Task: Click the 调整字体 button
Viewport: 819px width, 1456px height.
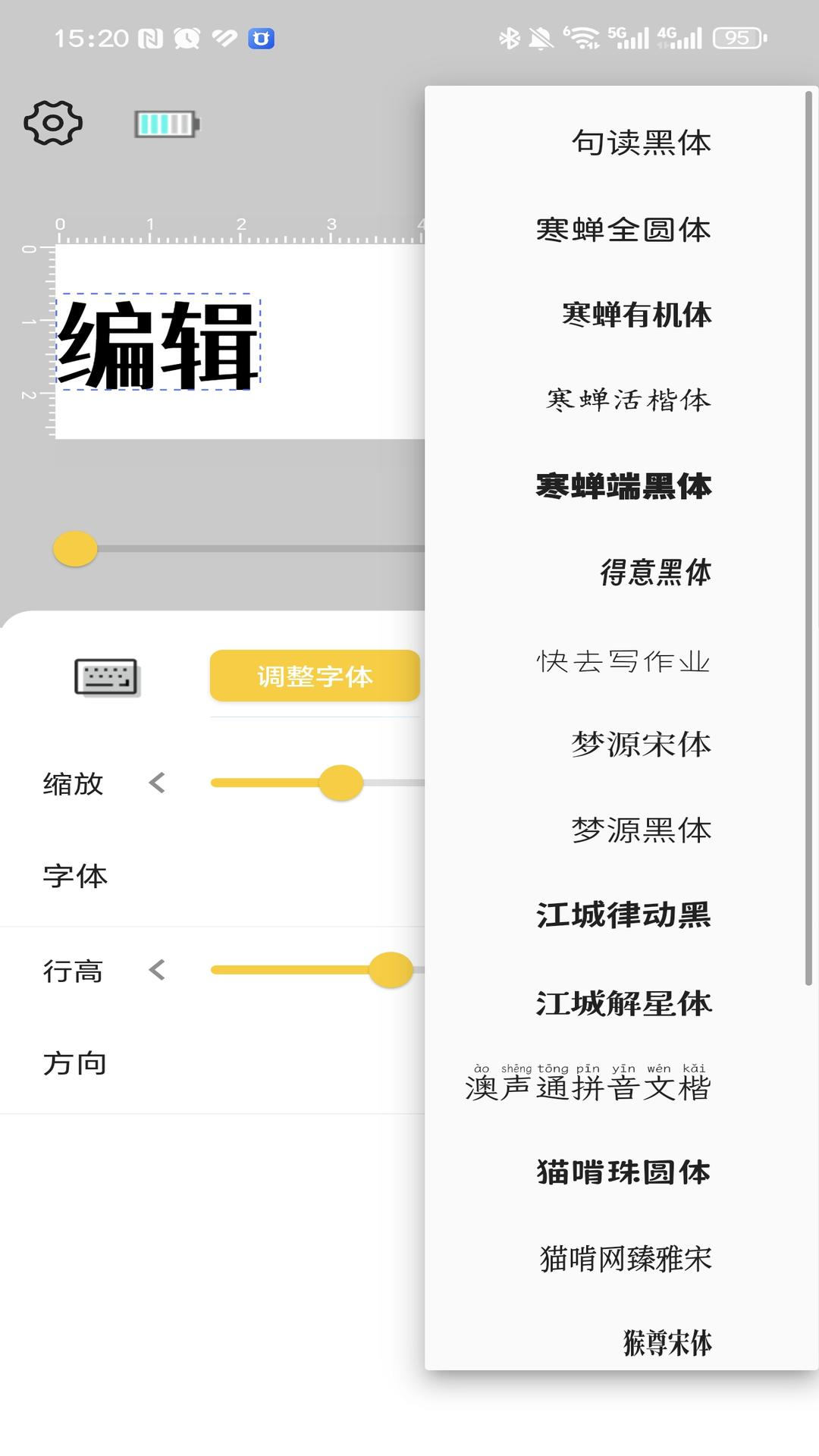Action: [314, 677]
